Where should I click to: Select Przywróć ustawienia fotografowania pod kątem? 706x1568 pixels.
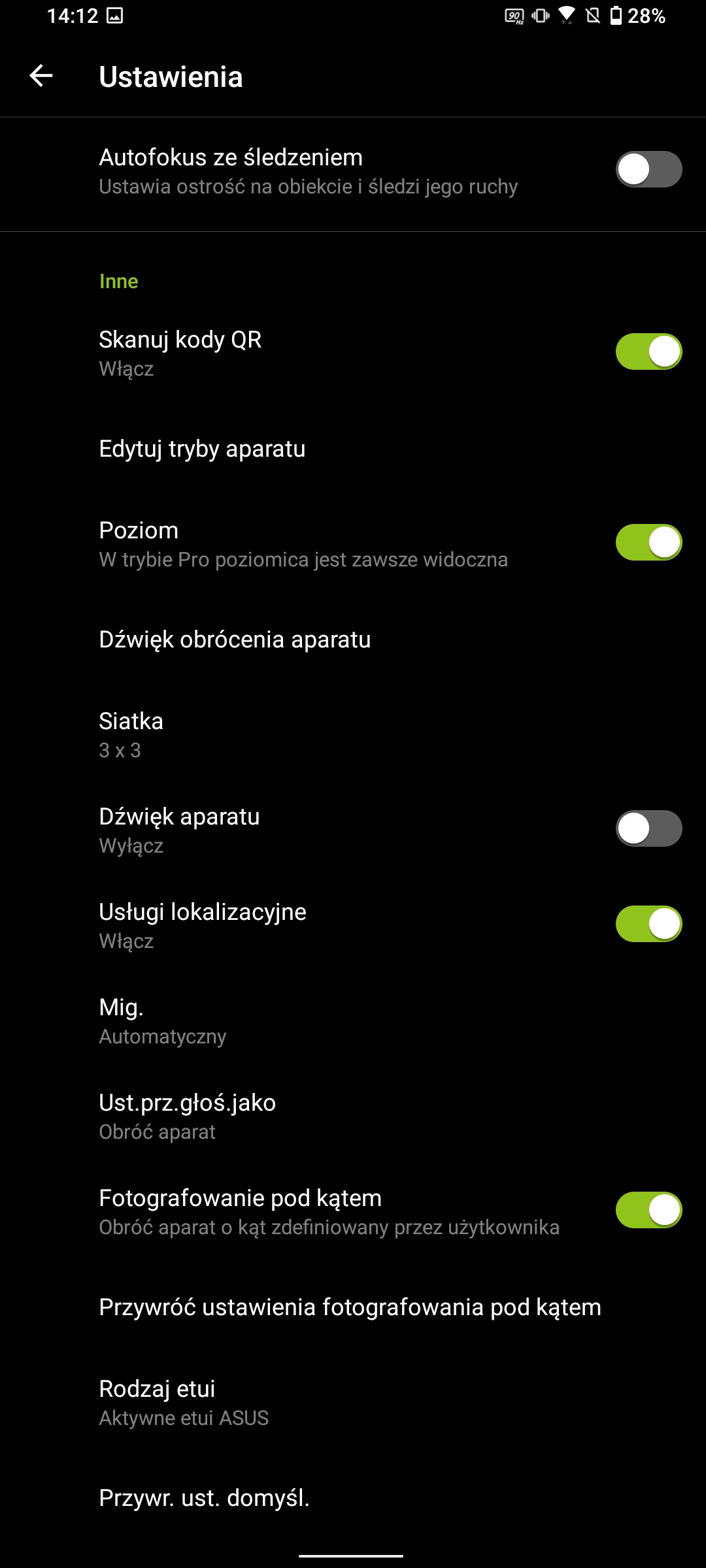point(350,1307)
